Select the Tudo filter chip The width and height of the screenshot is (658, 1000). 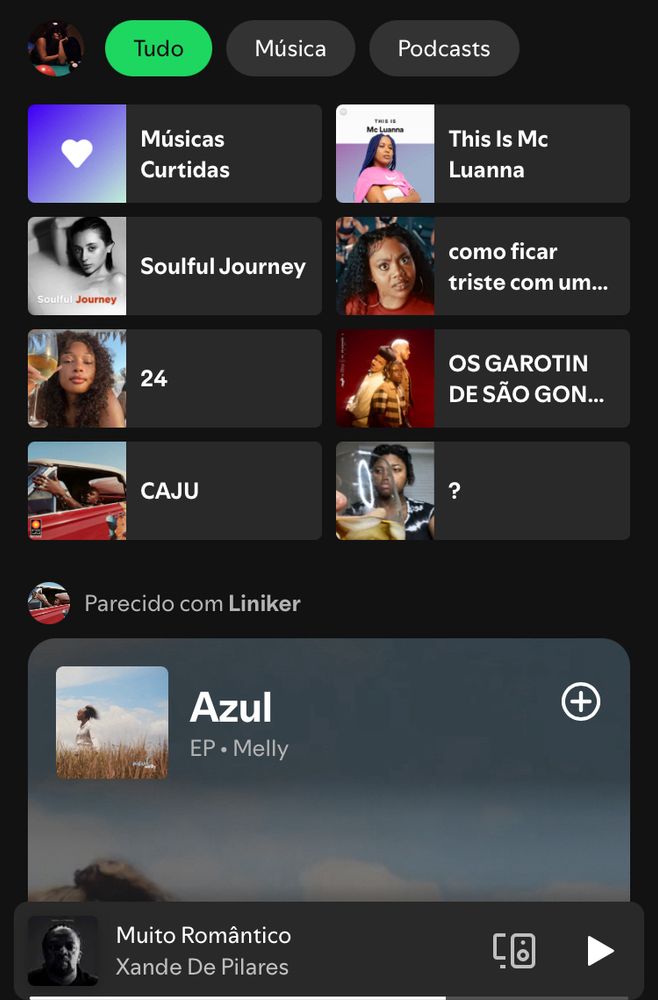(158, 48)
